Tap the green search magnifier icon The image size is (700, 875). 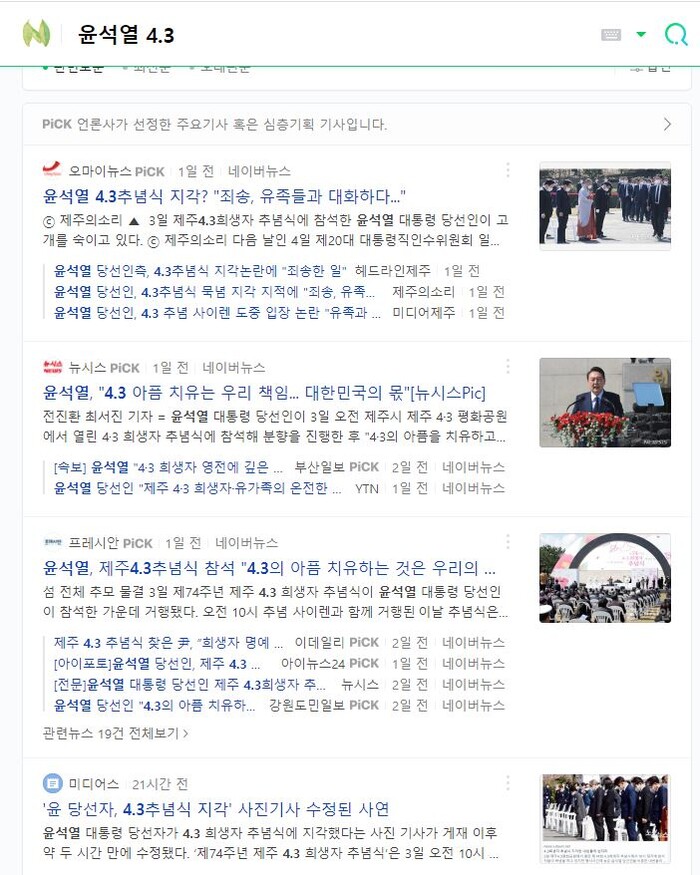676,35
